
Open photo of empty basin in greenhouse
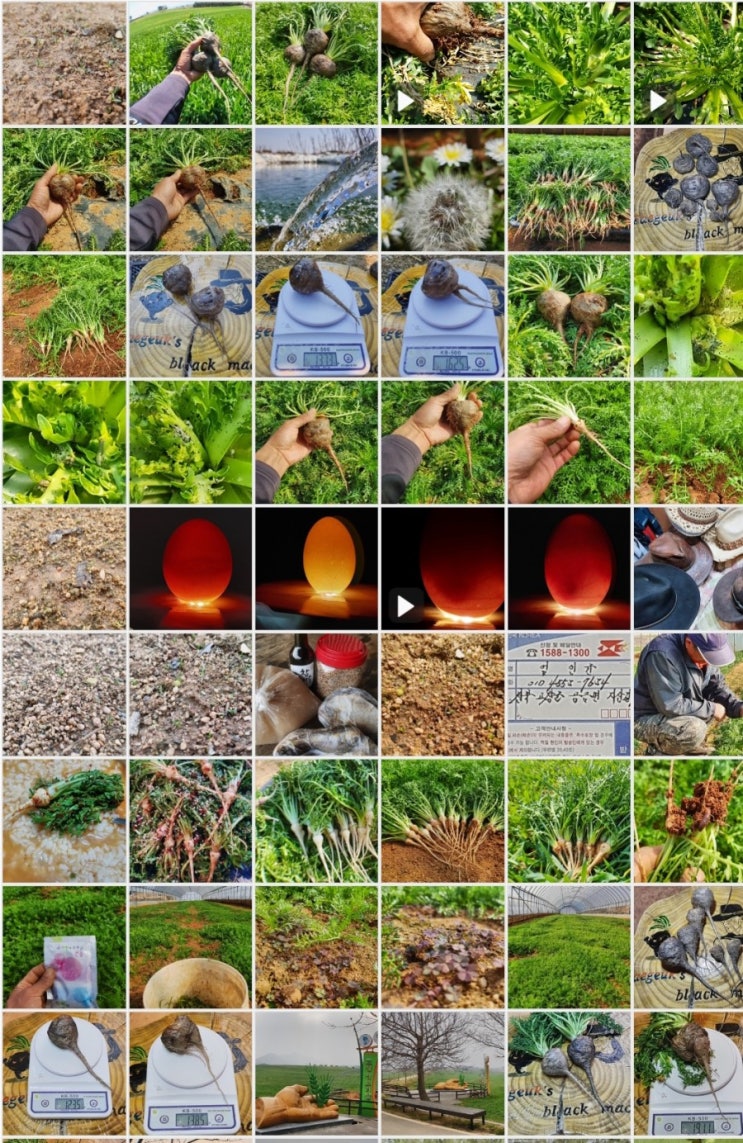tap(190, 946)
